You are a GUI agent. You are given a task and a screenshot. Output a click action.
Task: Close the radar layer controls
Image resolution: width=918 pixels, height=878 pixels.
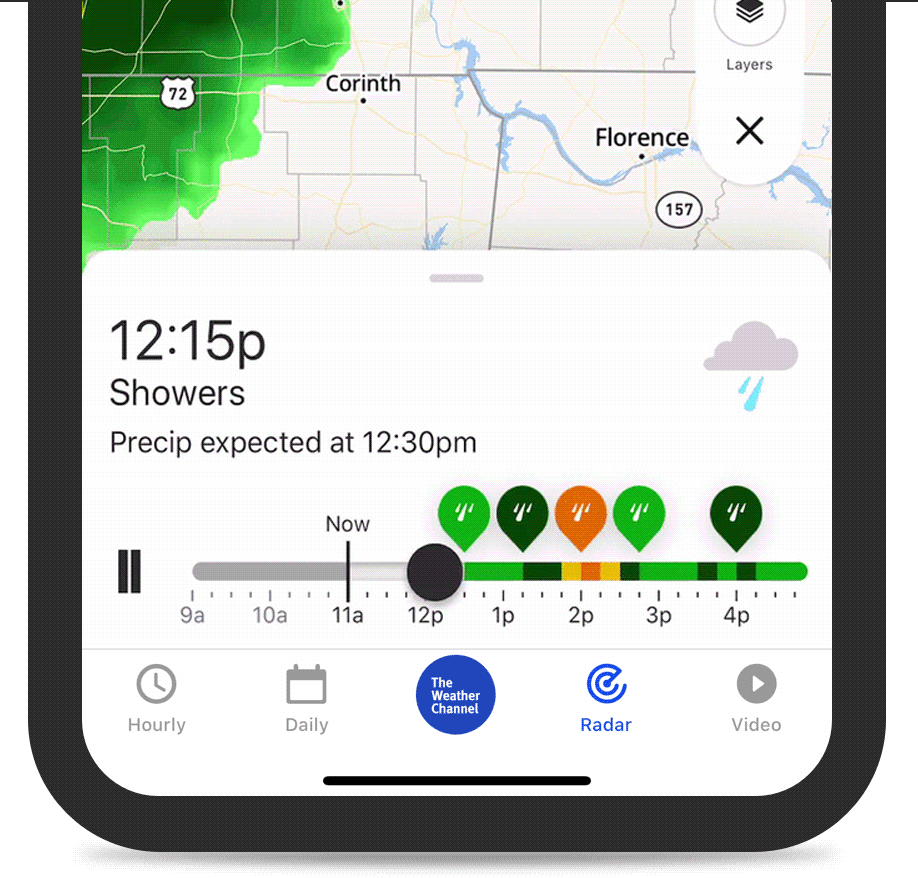click(x=749, y=130)
